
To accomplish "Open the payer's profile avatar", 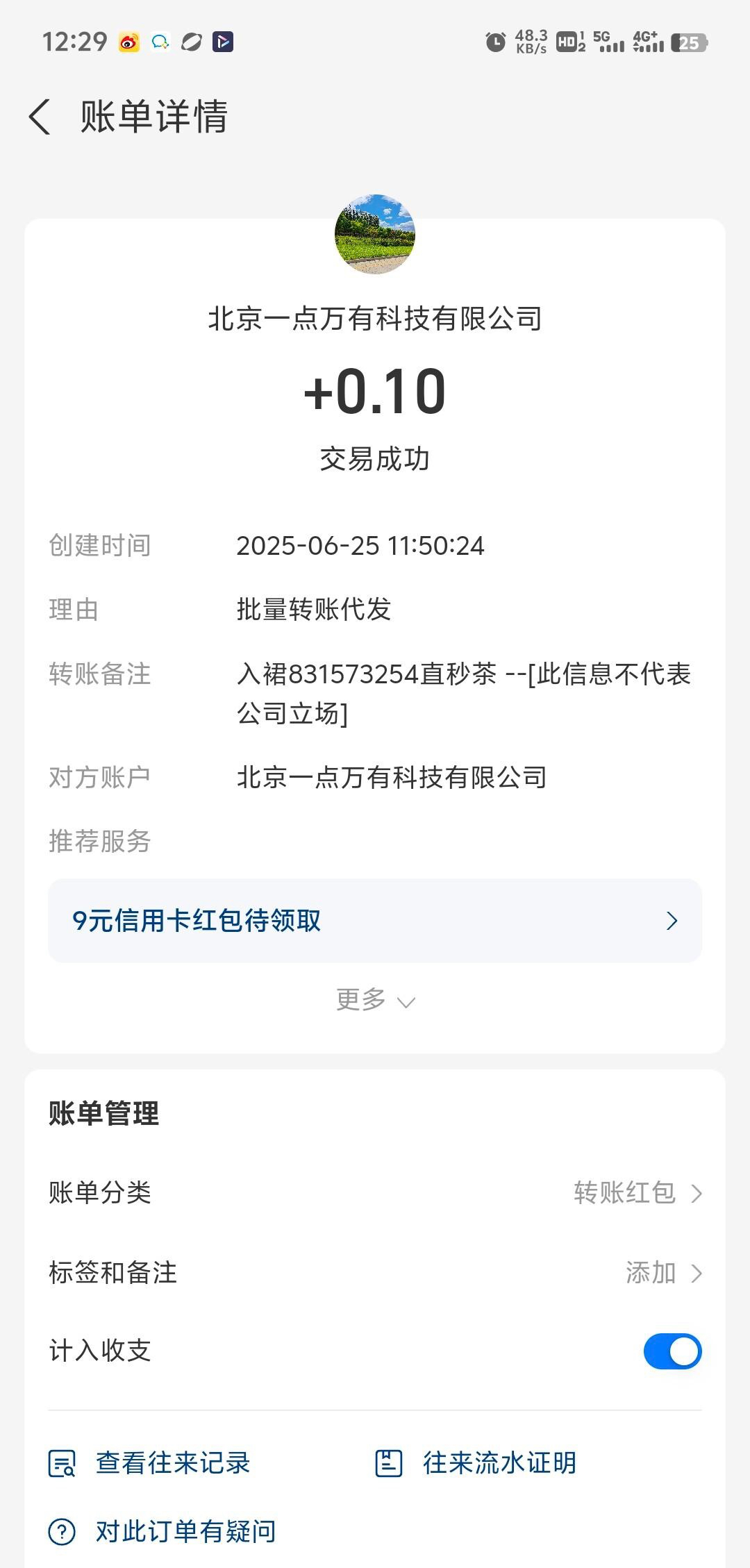I will [x=375, y=235].
